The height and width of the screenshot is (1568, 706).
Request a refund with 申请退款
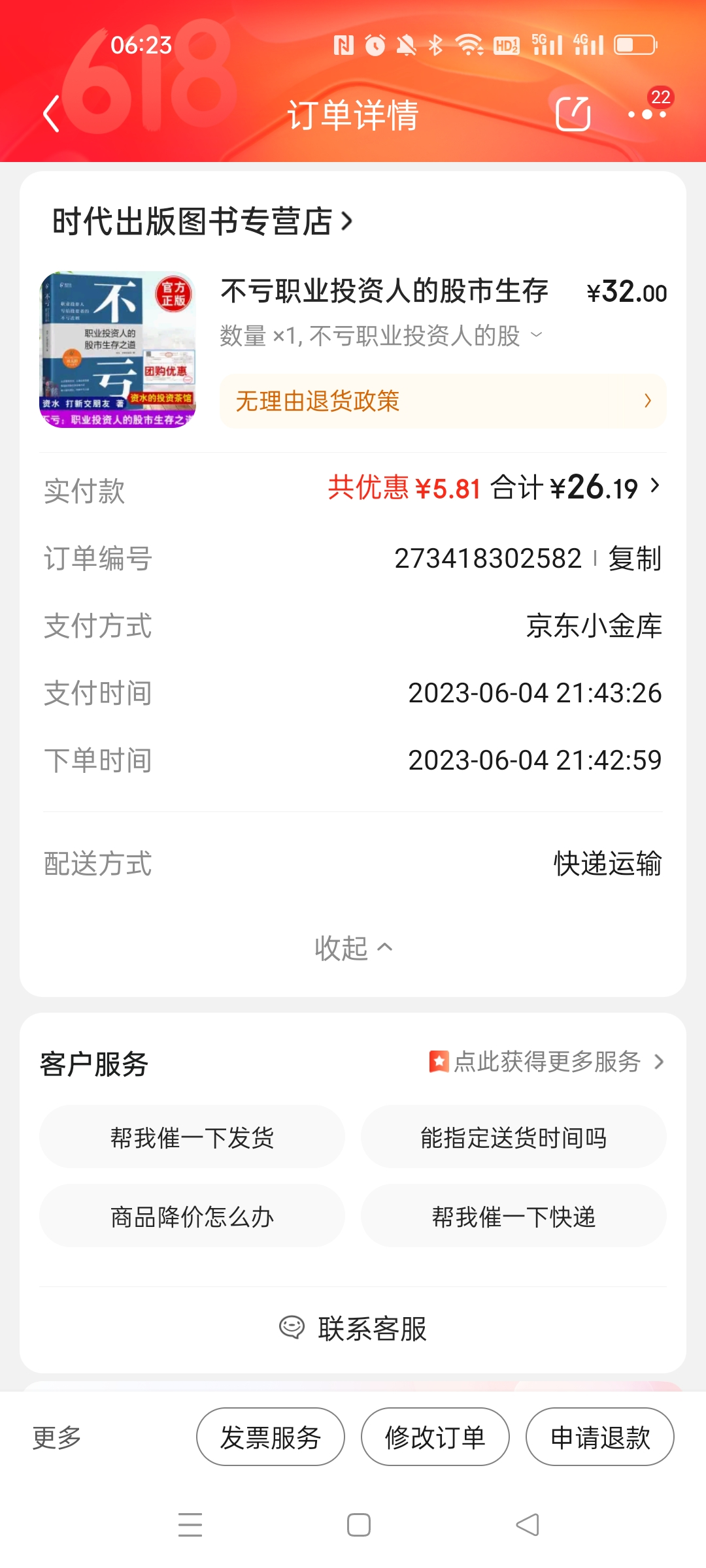click(x=599, y=1437)
